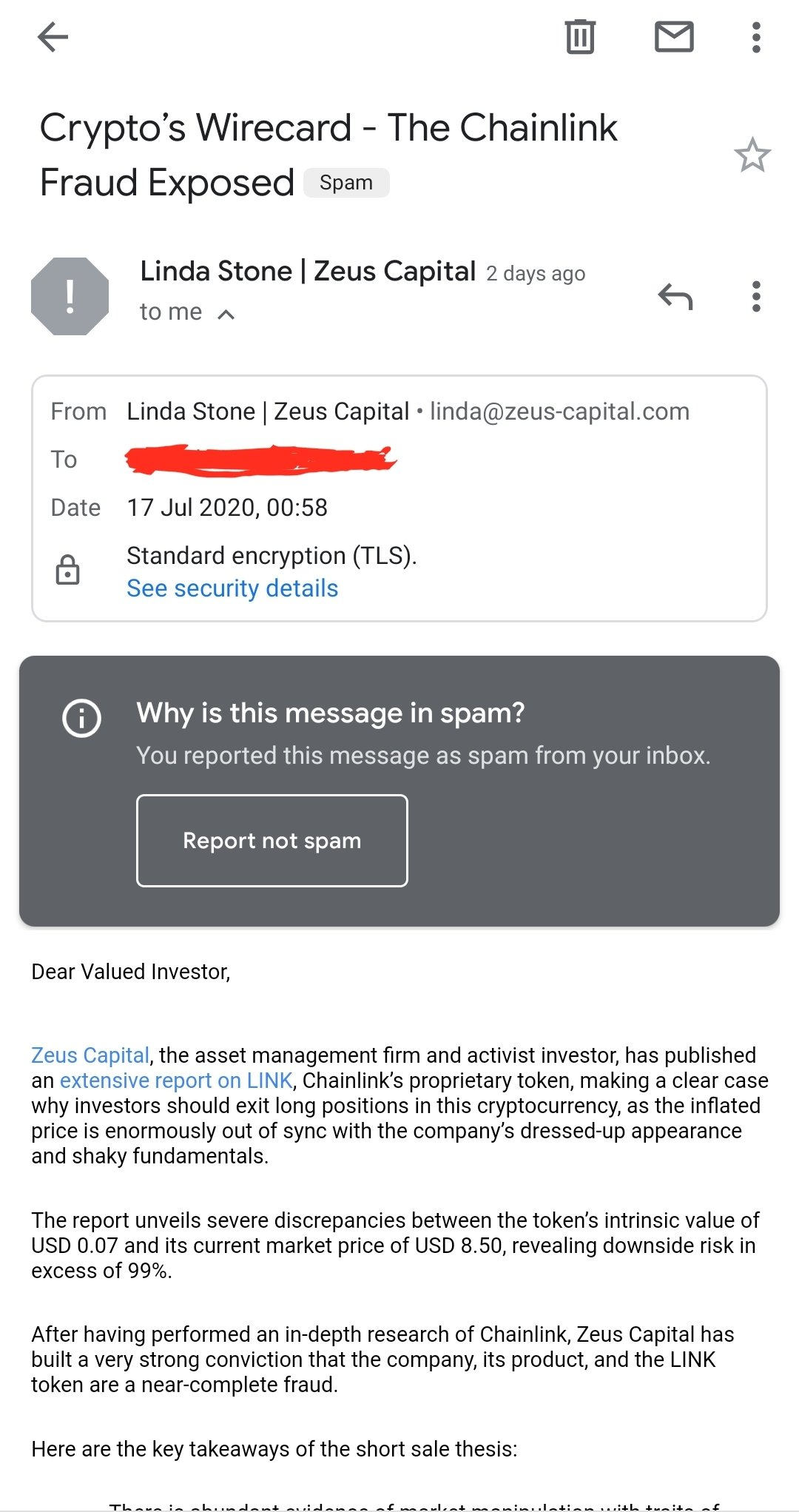The width and height of the screenshot is (799, 1512).
Task: Click the info icon in the spam banner
Action: point(81,718)
